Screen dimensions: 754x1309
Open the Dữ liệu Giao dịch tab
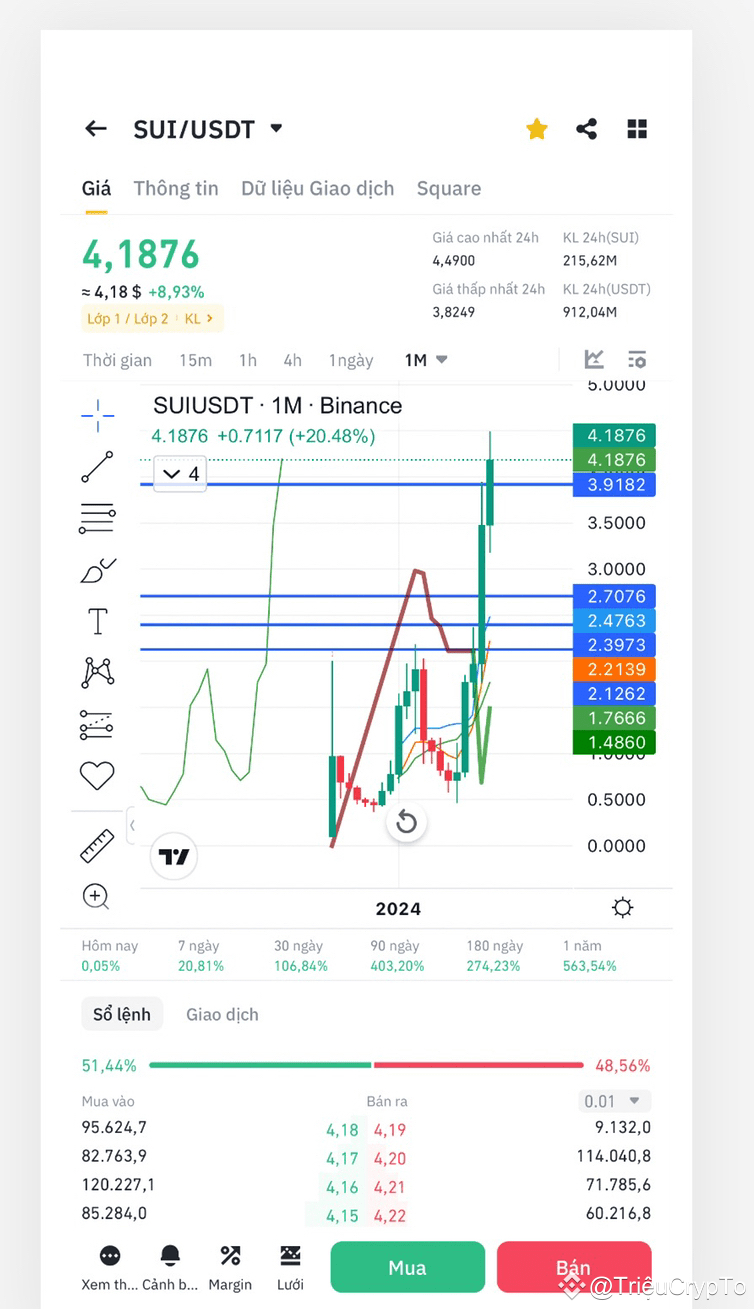tap(317, 188)
